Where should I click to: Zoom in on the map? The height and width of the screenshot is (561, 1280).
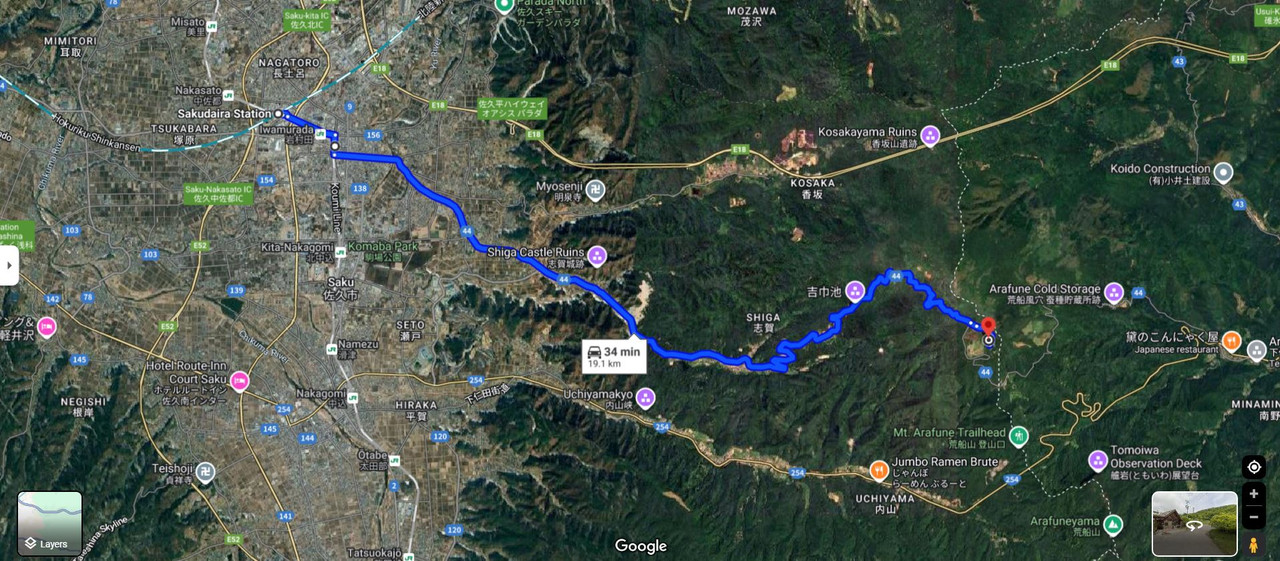1253,494
